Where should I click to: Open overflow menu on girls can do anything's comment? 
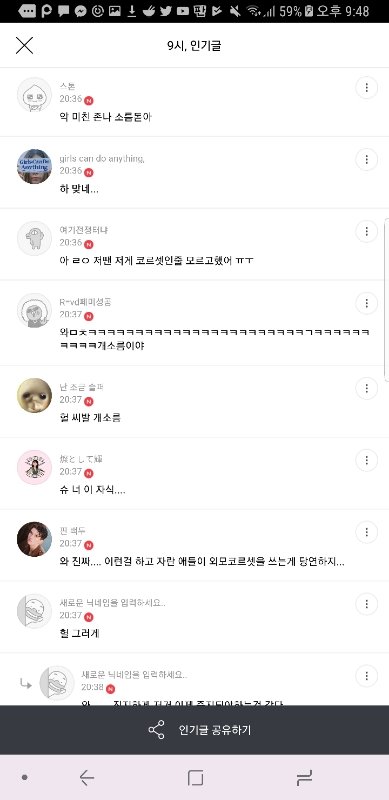366,160
